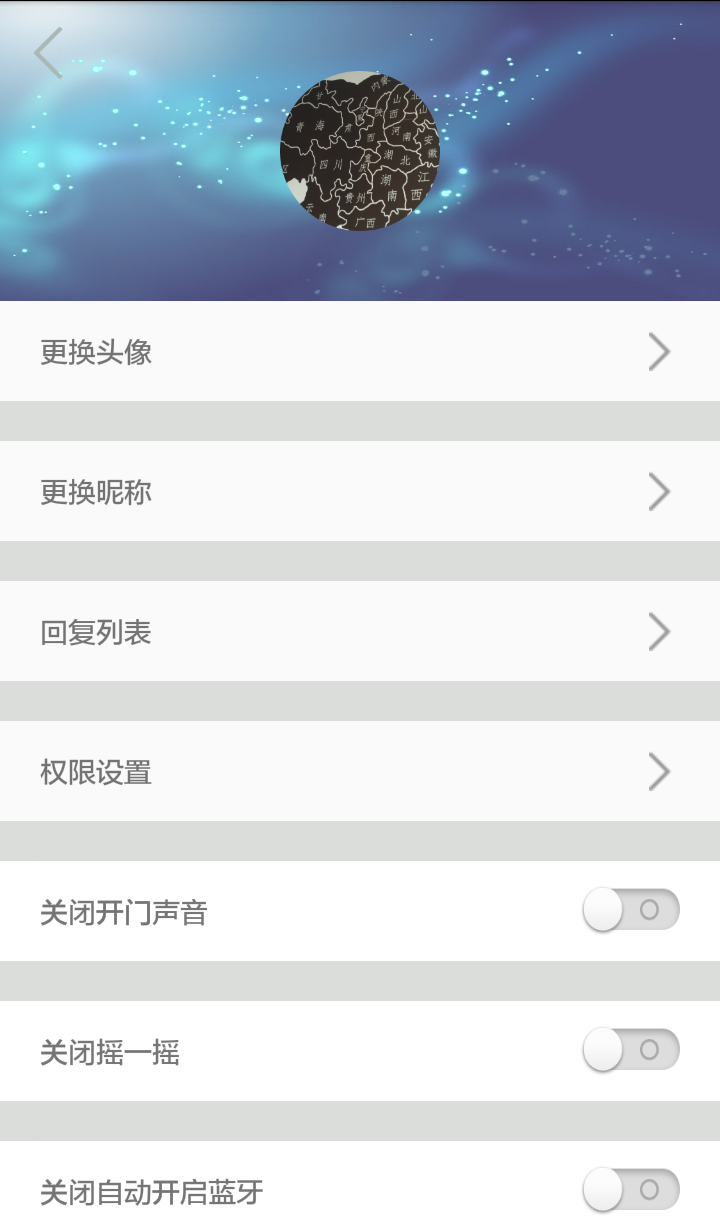The width and height of the screenshot is (720, 1231).
Task: Toggle the 关闭开门声音 switch
Action: tap(630, 910)
